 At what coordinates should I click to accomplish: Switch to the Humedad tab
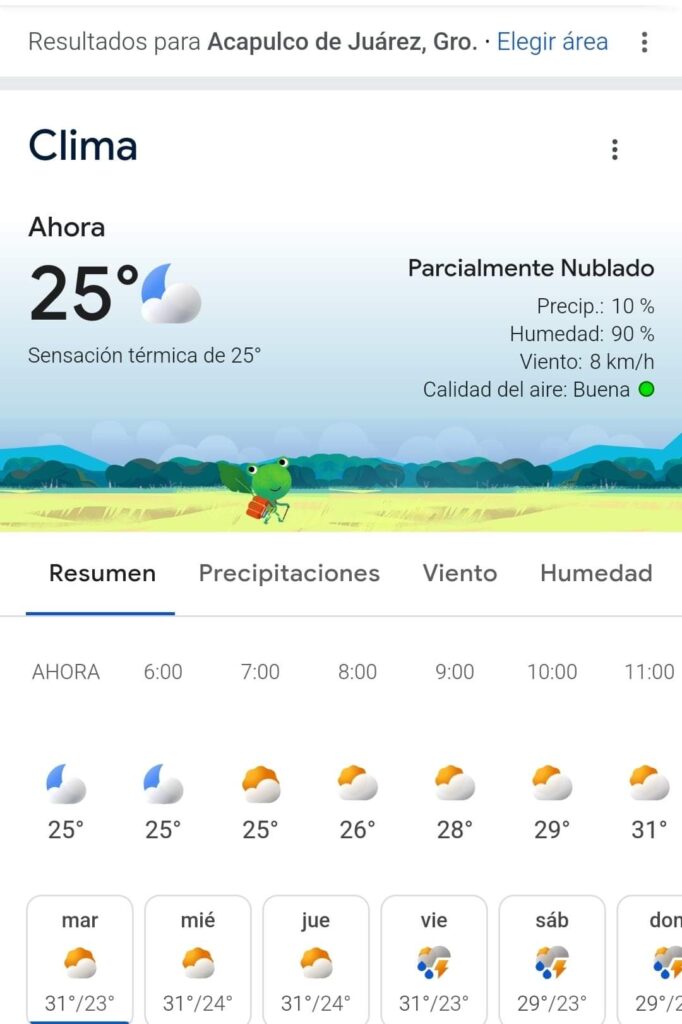coord(596,573)
